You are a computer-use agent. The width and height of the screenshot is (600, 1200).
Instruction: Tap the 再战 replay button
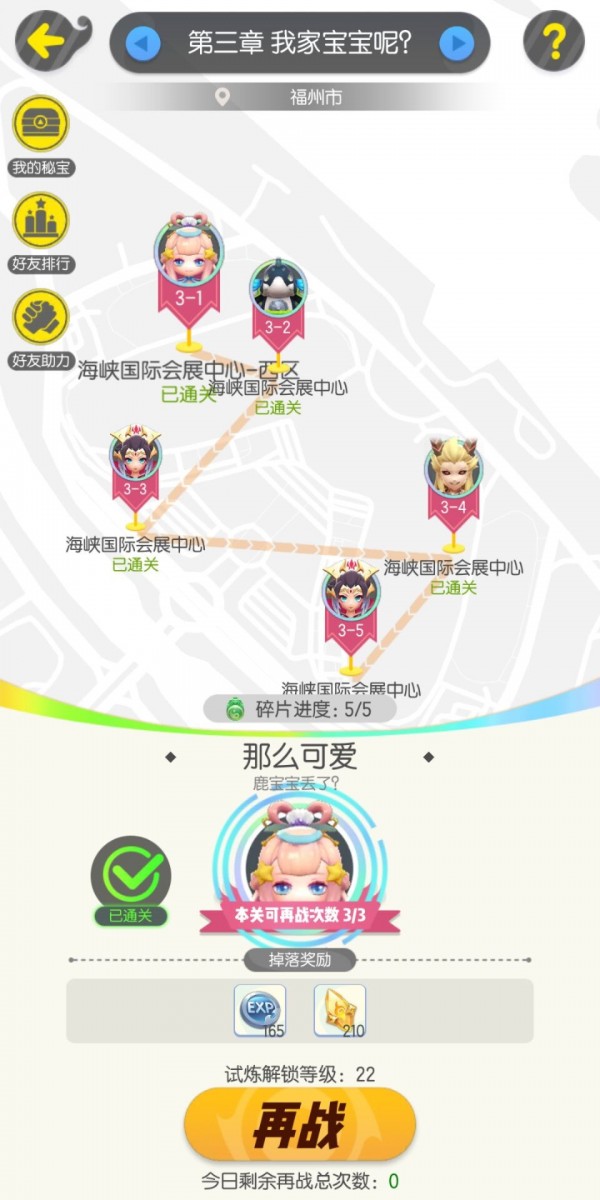click(300, 1125)
